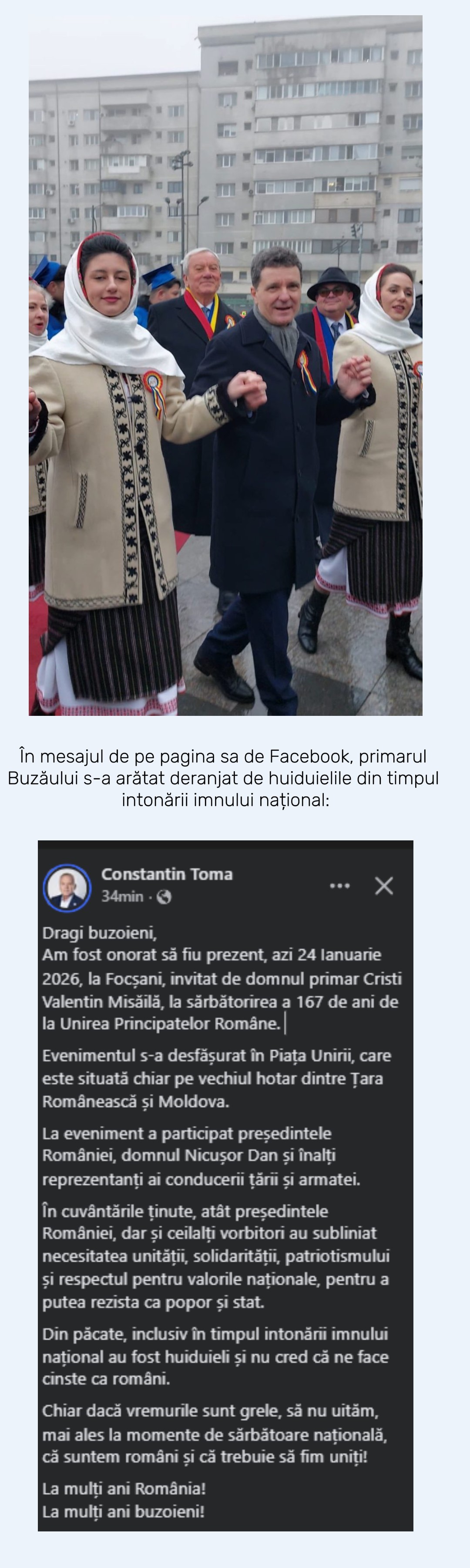Enlarge the Constantin Toma Facebook post image
The height and width of the screenshot is (1568, 470).
pos(225,1187)
